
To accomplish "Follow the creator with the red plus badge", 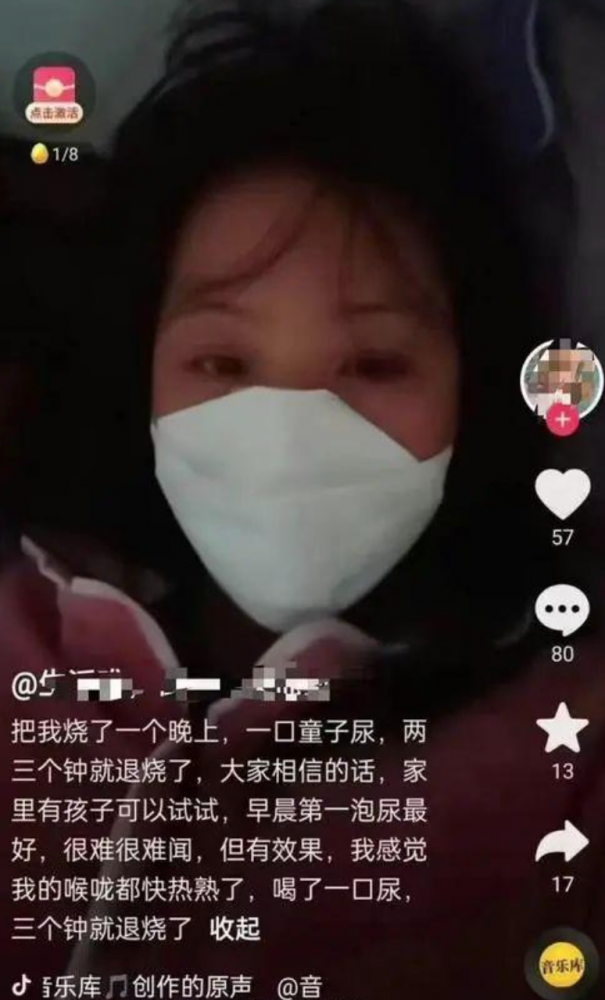I will [562, 420].
